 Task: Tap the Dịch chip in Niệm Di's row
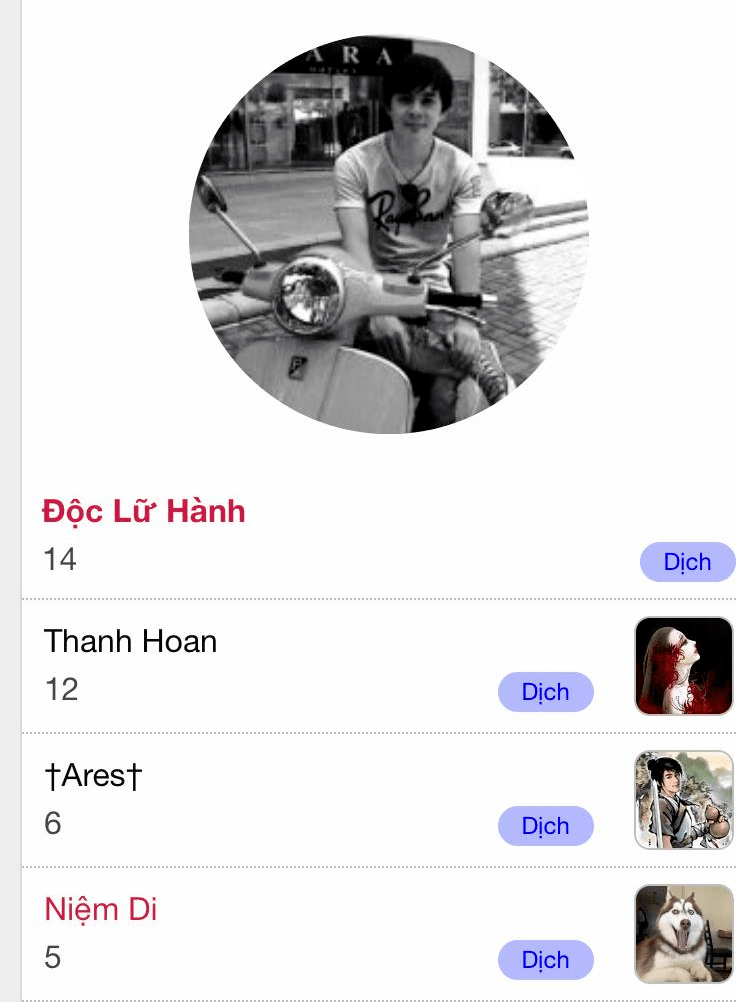tap(545, 960)
